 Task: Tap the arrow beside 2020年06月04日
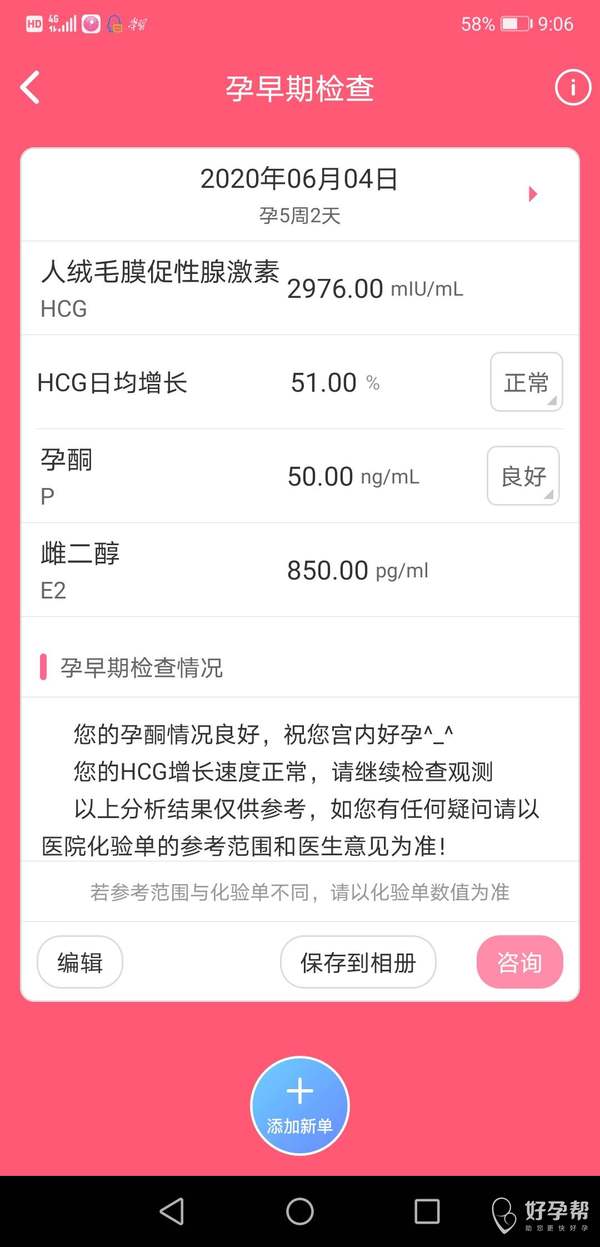coord(533,194)
